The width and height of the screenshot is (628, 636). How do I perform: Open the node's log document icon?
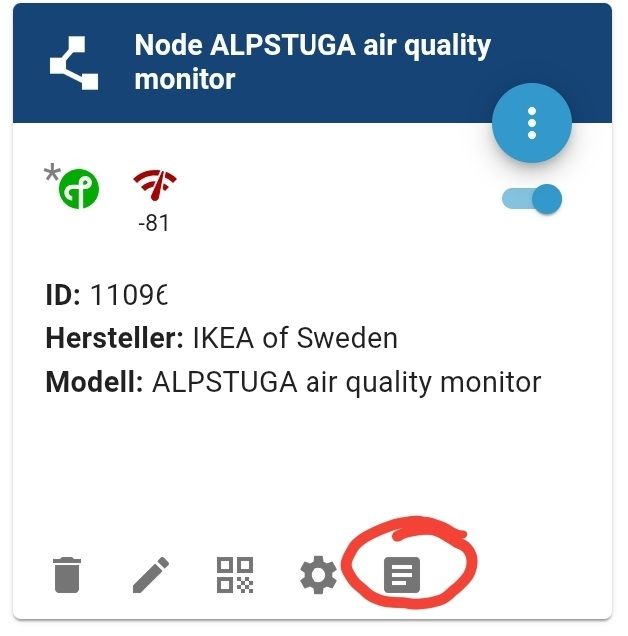403,575
